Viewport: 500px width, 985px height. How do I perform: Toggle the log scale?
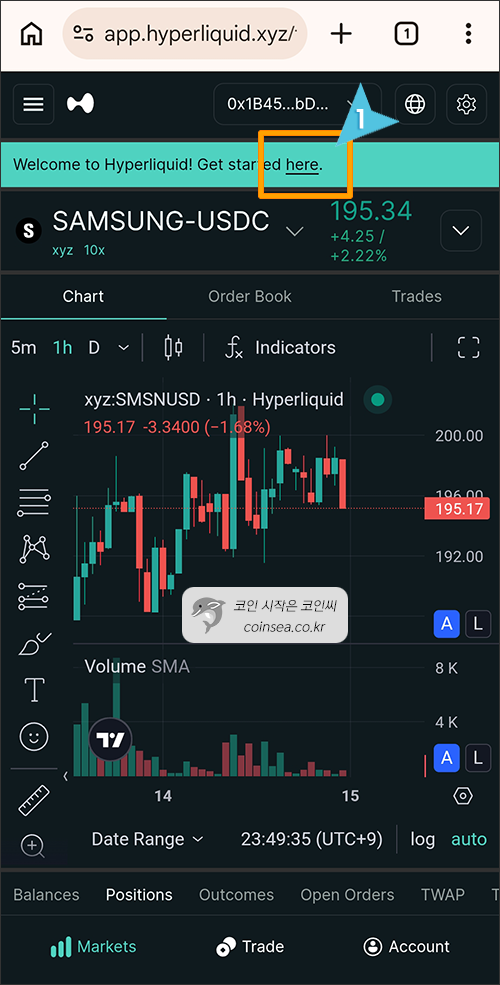point(422,839)
